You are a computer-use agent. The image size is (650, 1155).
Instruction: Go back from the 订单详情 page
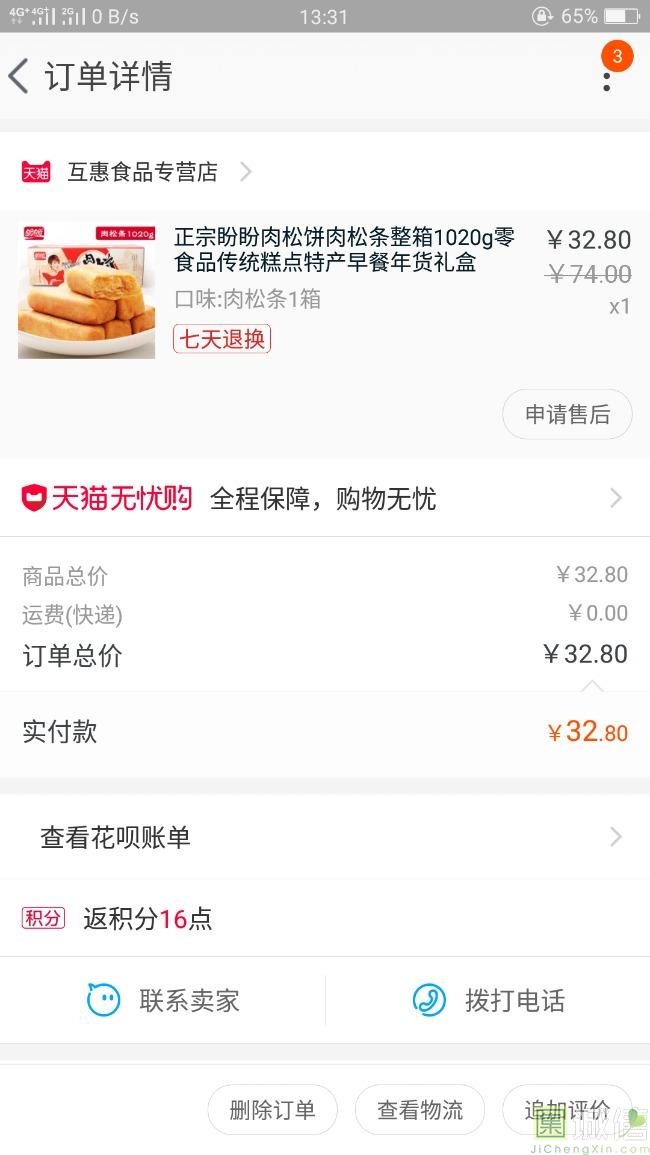tap(19, 77)
